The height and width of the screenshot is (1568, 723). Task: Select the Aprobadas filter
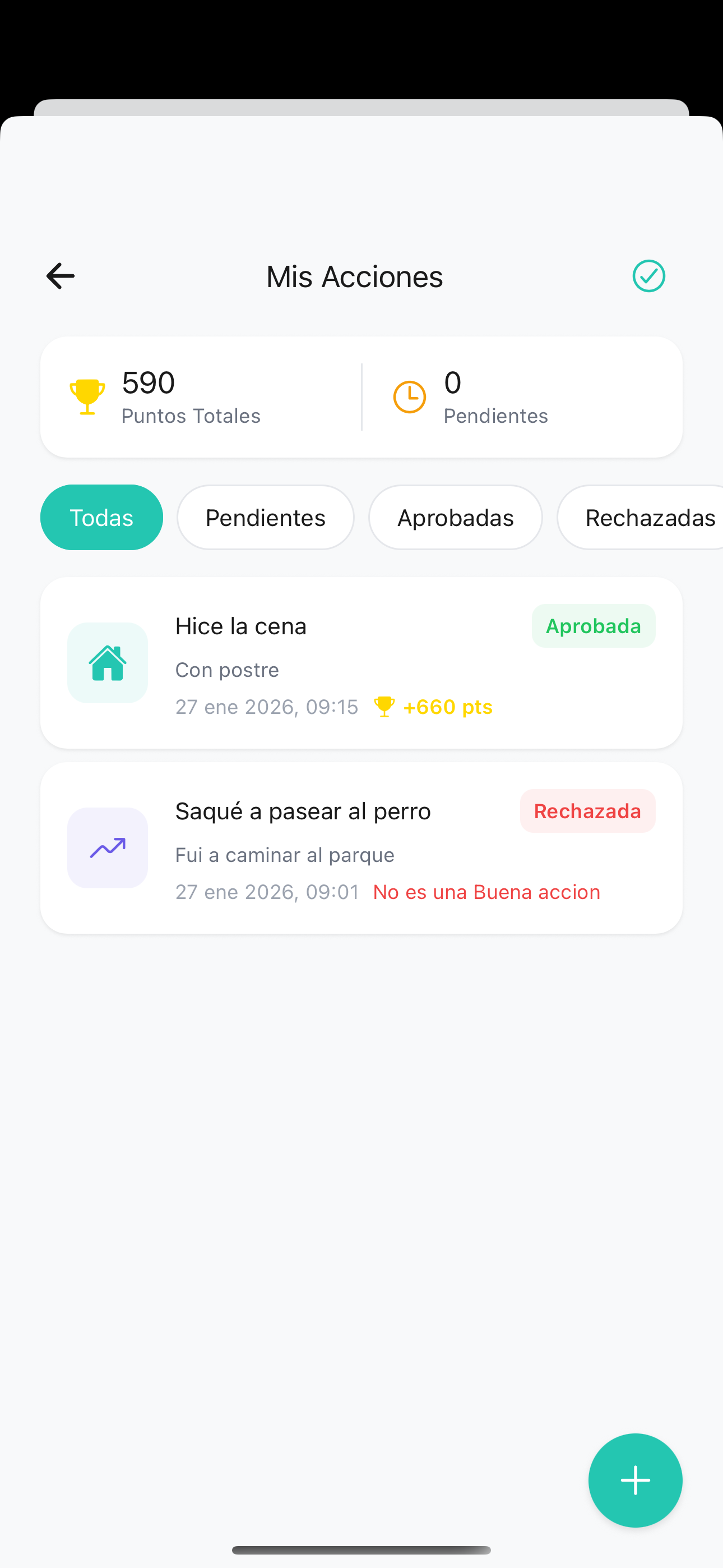coord(455,517)
